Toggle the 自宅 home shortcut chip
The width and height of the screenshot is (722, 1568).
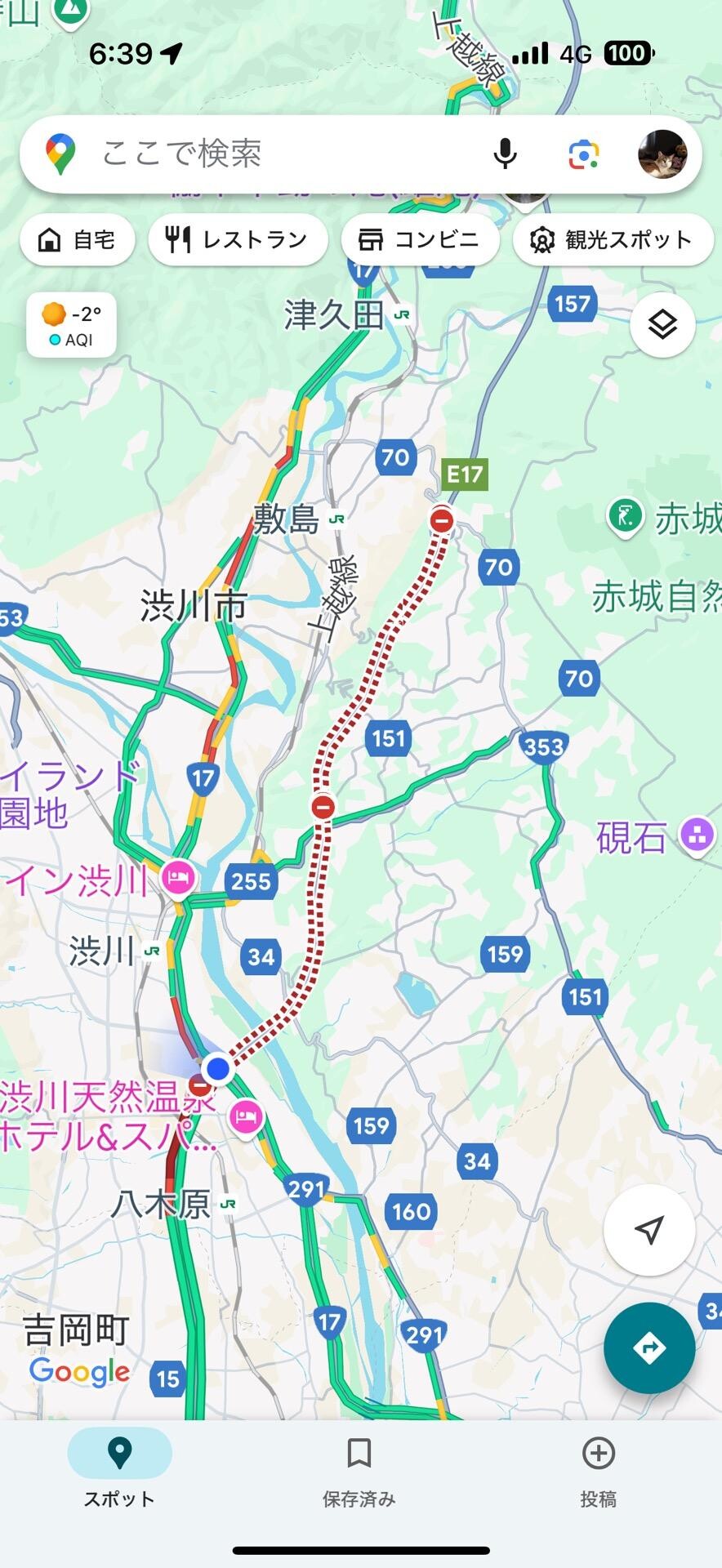click(x=77, y=239)
